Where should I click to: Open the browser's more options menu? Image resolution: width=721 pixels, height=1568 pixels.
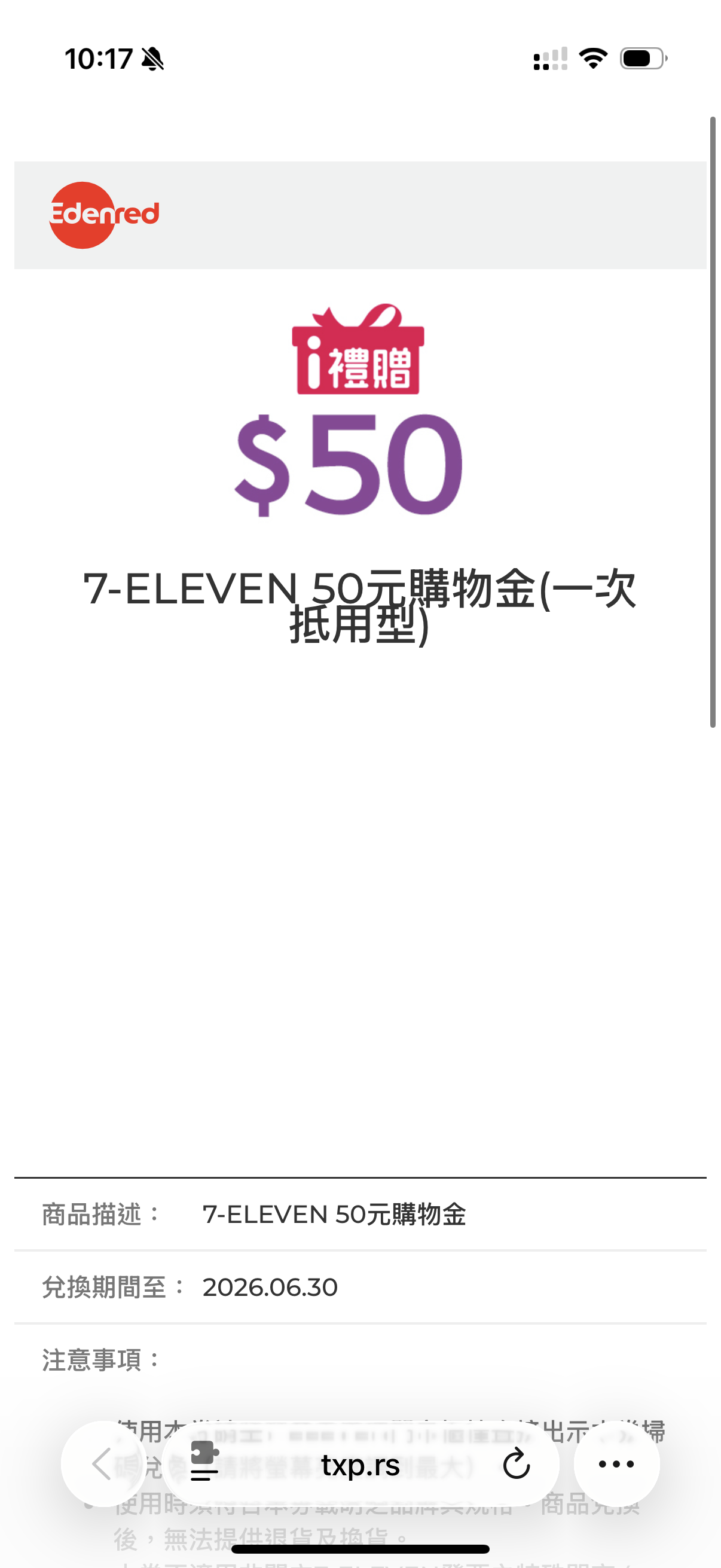click(x=616, y=1464)
